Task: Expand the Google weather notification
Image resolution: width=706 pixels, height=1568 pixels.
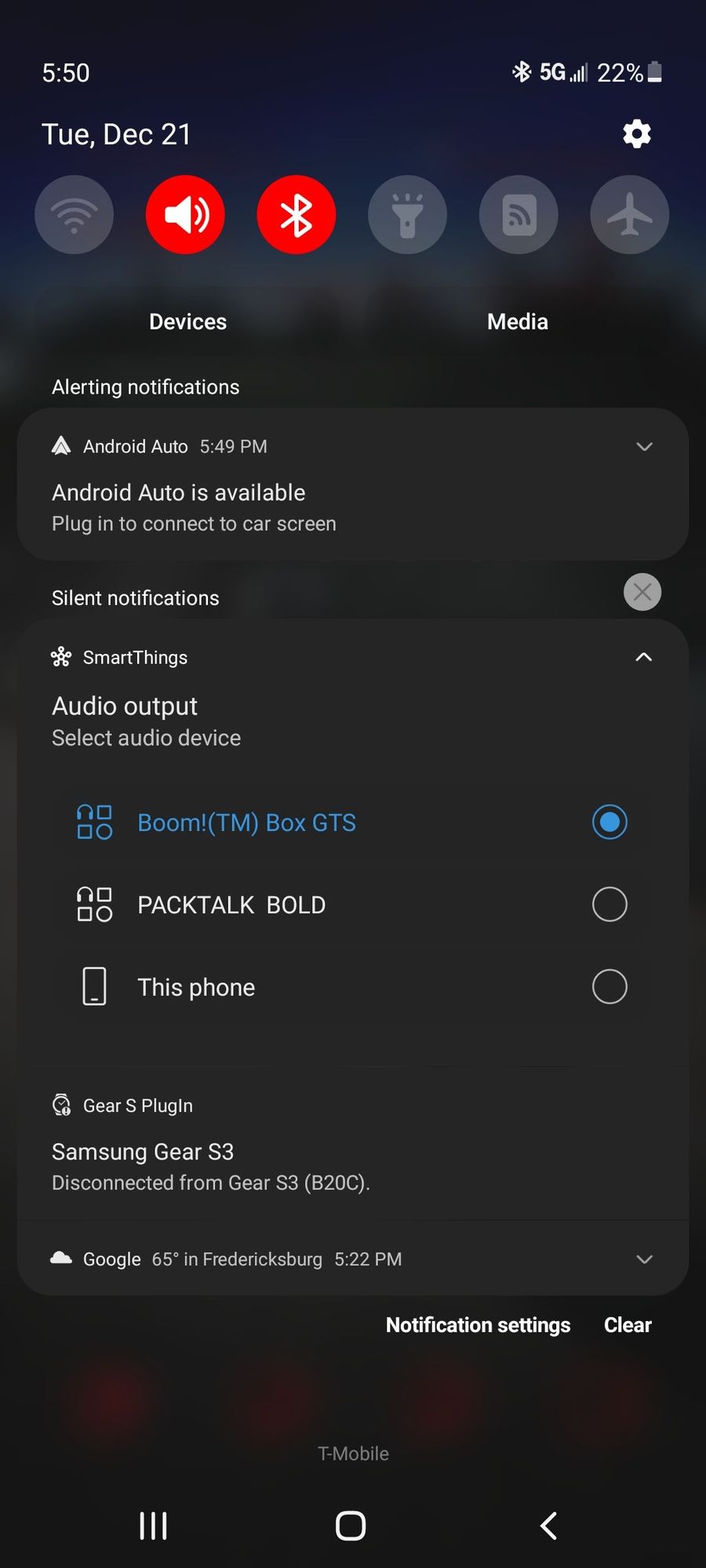Action: tap(644, 1259)
